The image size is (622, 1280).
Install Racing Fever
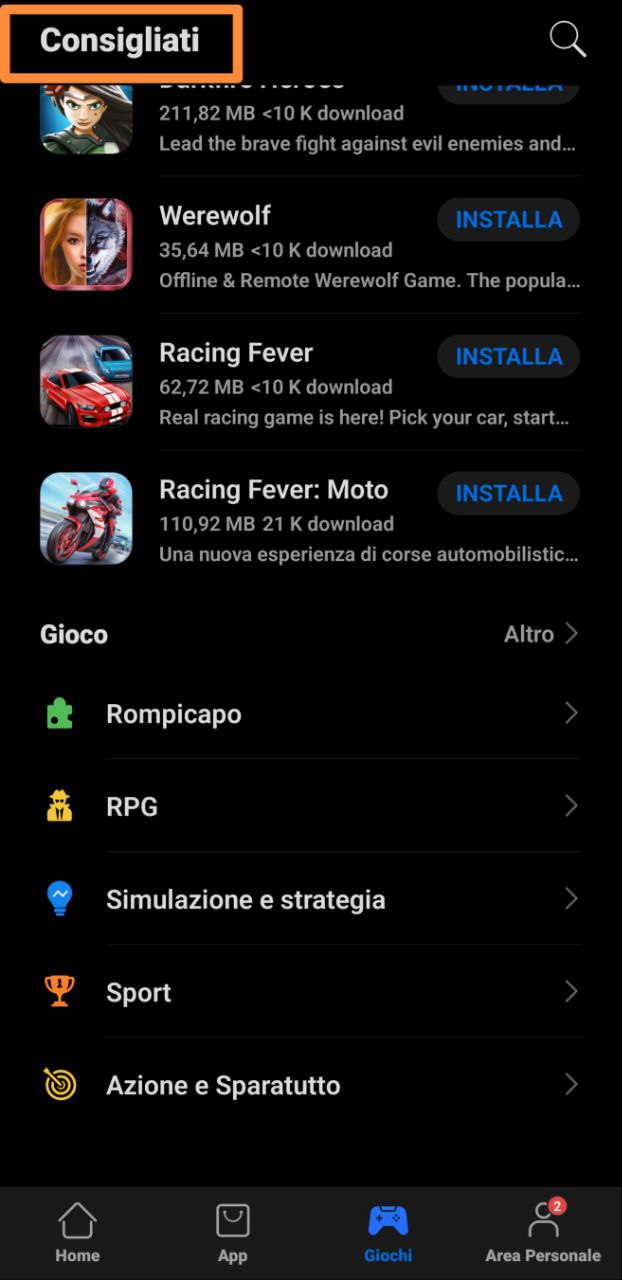508,357
